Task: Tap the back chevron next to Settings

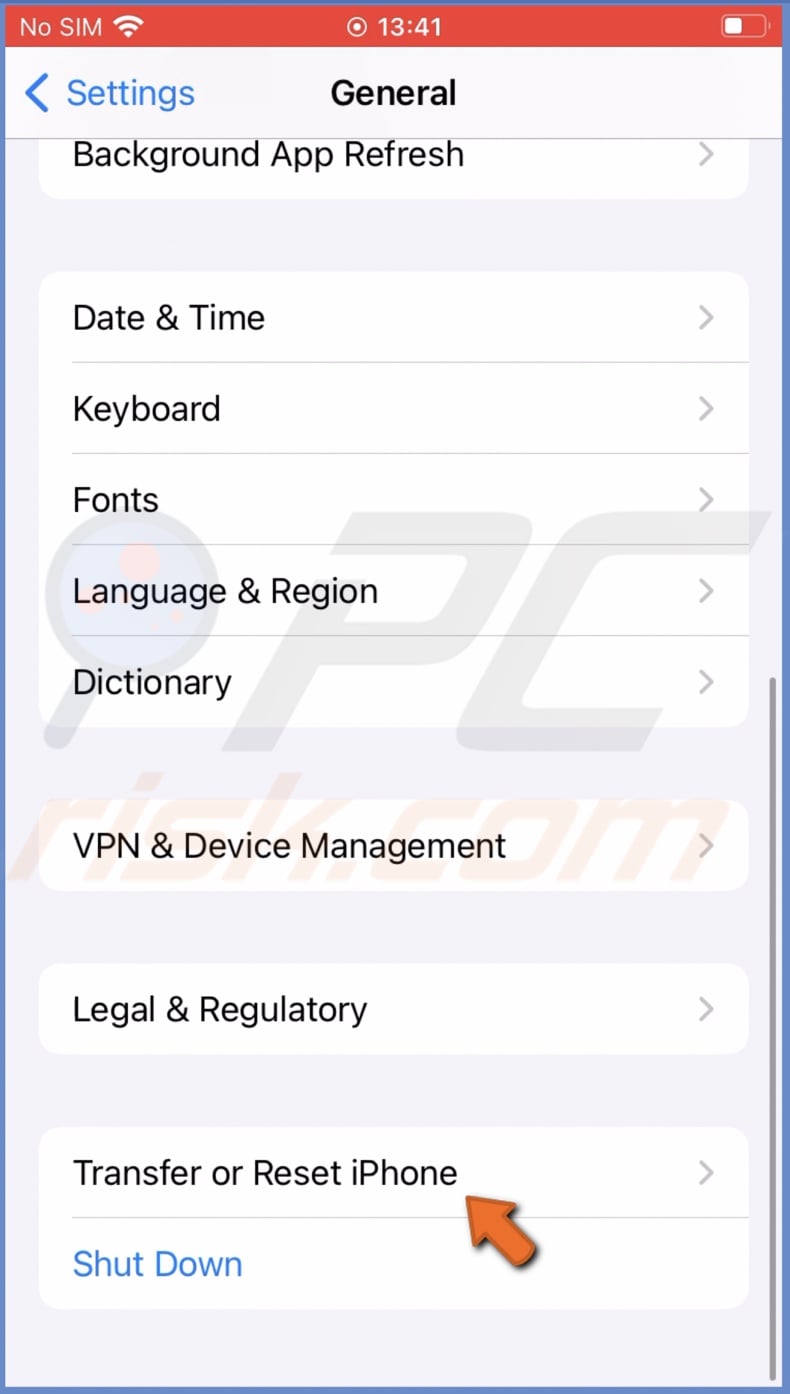Action: click(x=35, y=92)
